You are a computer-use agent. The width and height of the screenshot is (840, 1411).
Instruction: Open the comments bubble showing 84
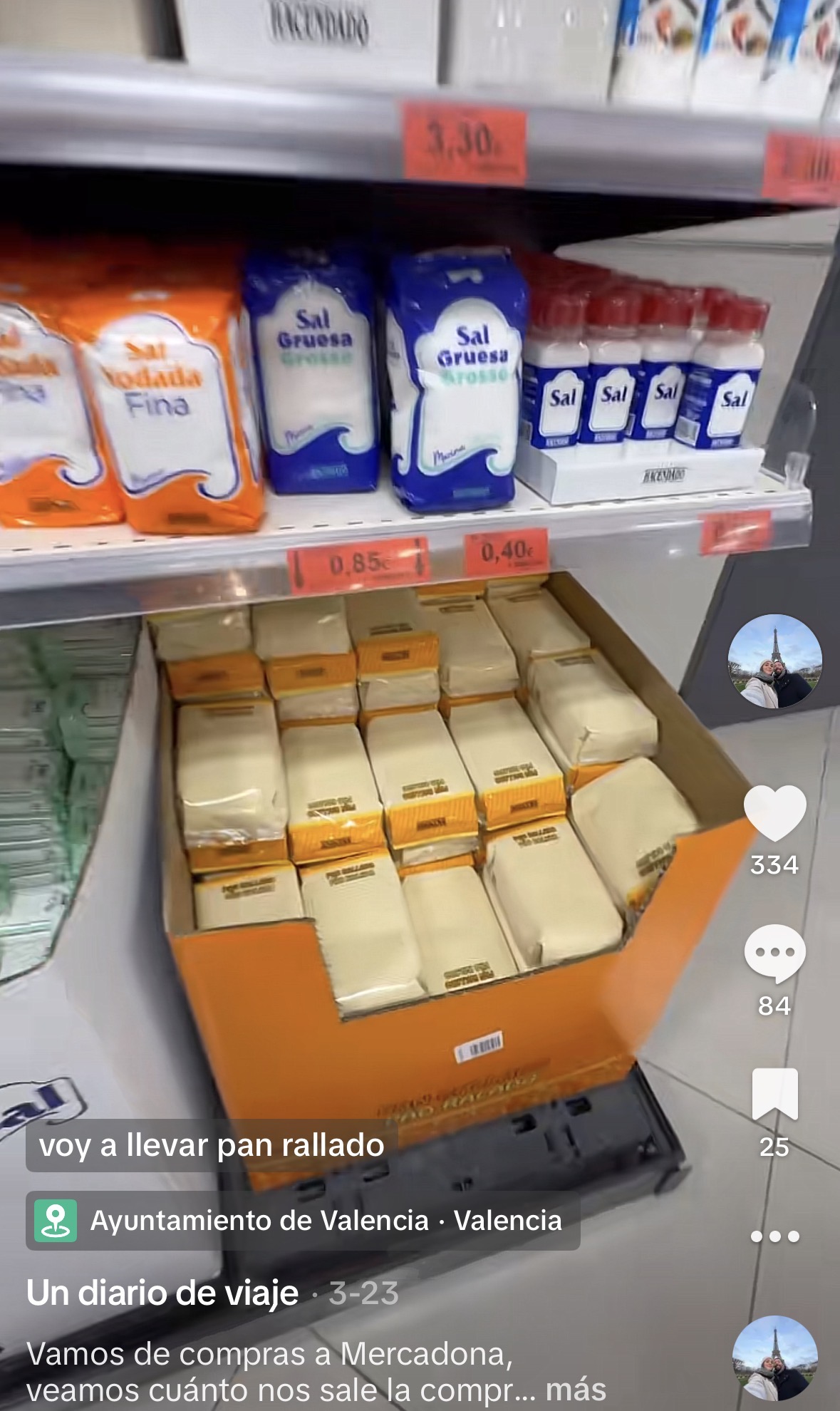[x=774, y=953]
